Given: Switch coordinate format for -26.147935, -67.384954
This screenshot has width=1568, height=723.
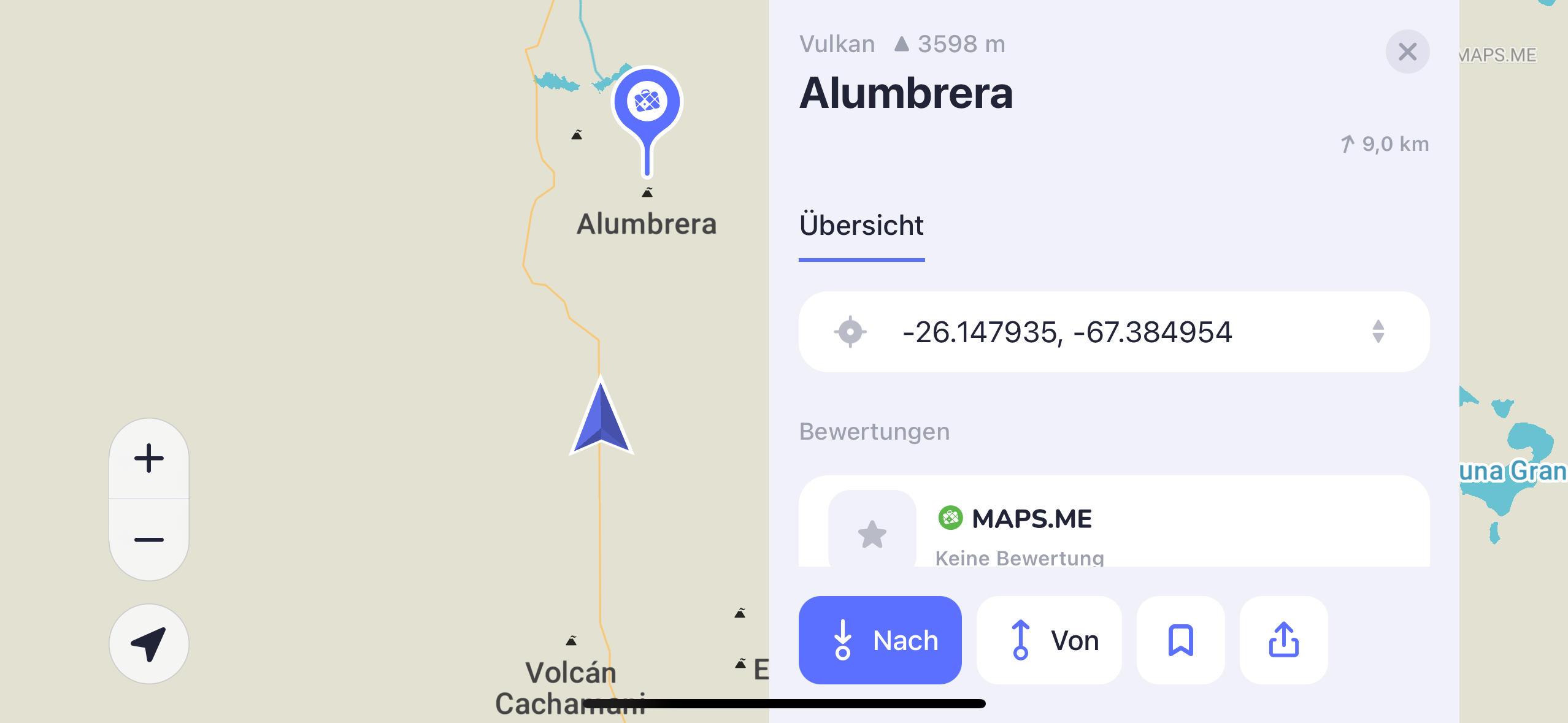Looking at the screenshot, I should [x=1378, y=332].
